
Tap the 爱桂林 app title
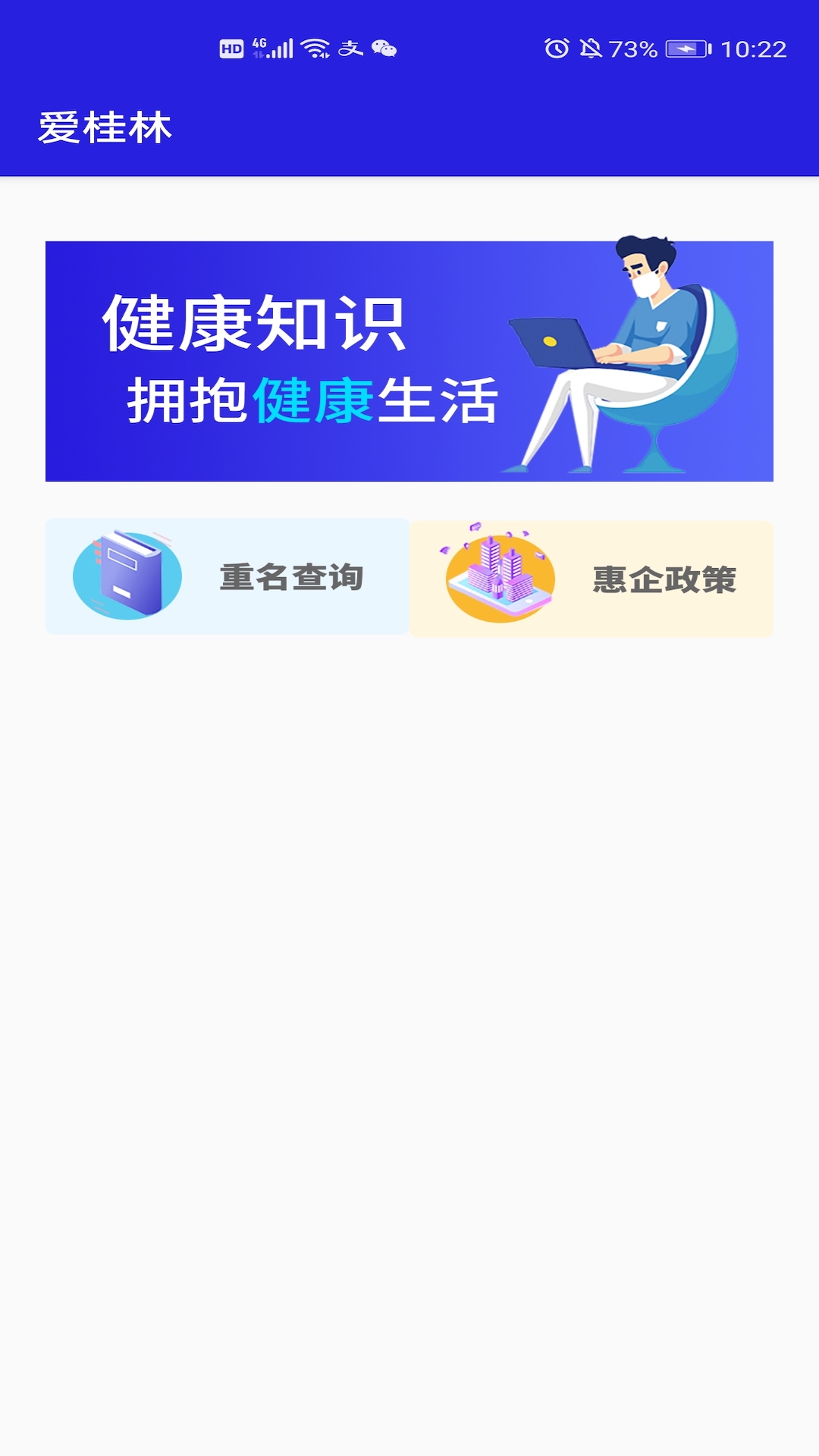tap(105, 128)
